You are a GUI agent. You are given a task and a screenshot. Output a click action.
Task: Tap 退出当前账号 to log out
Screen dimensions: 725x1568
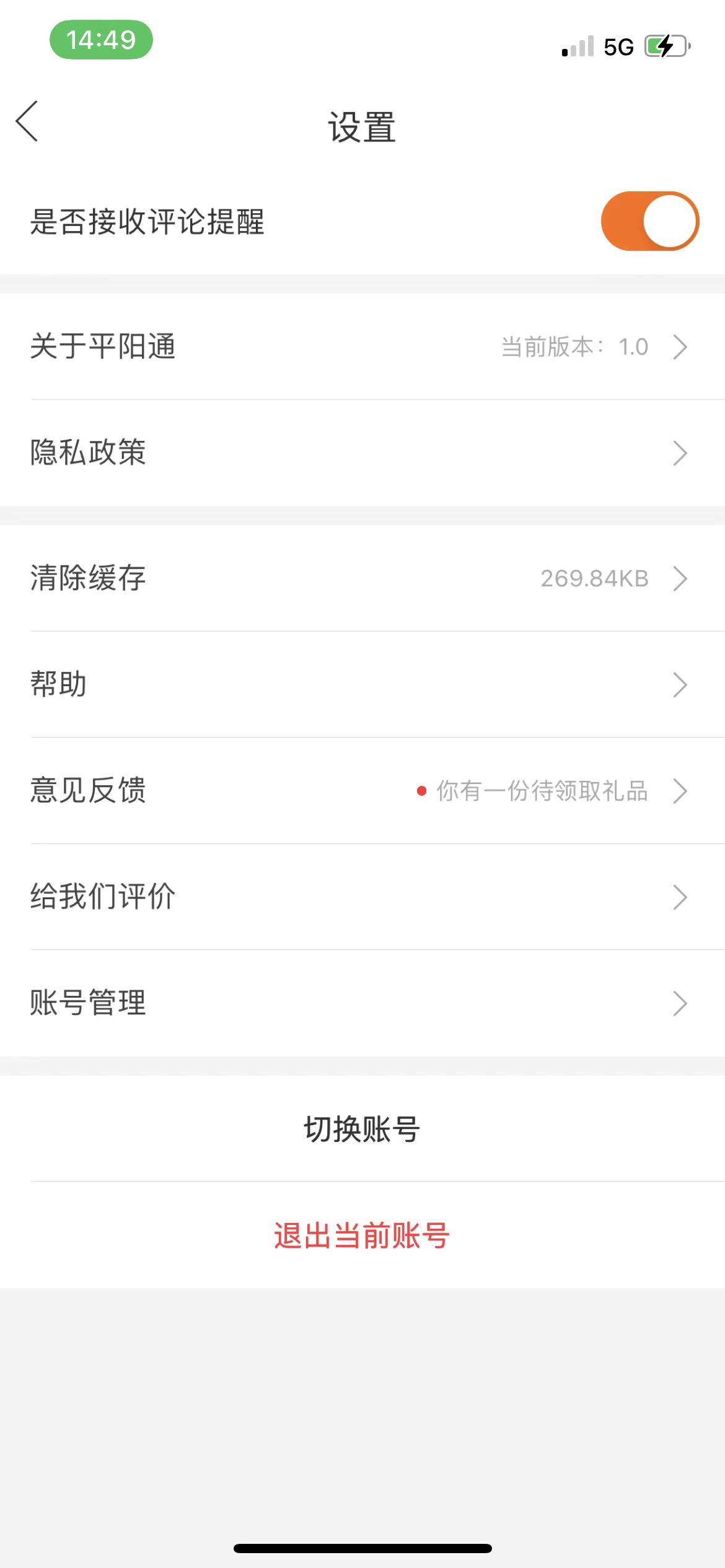click(x=362, y=1237)
